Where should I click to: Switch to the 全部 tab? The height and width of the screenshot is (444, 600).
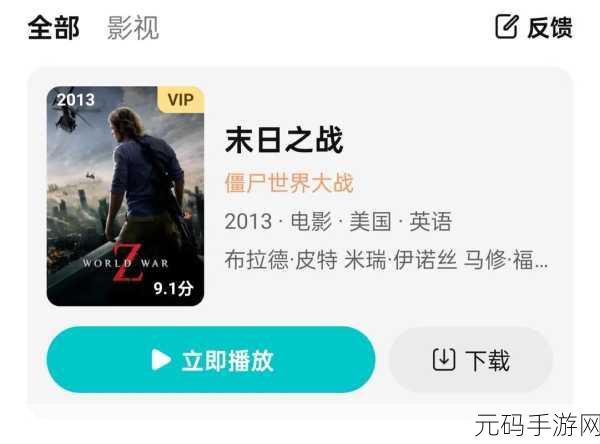[53, 28]
